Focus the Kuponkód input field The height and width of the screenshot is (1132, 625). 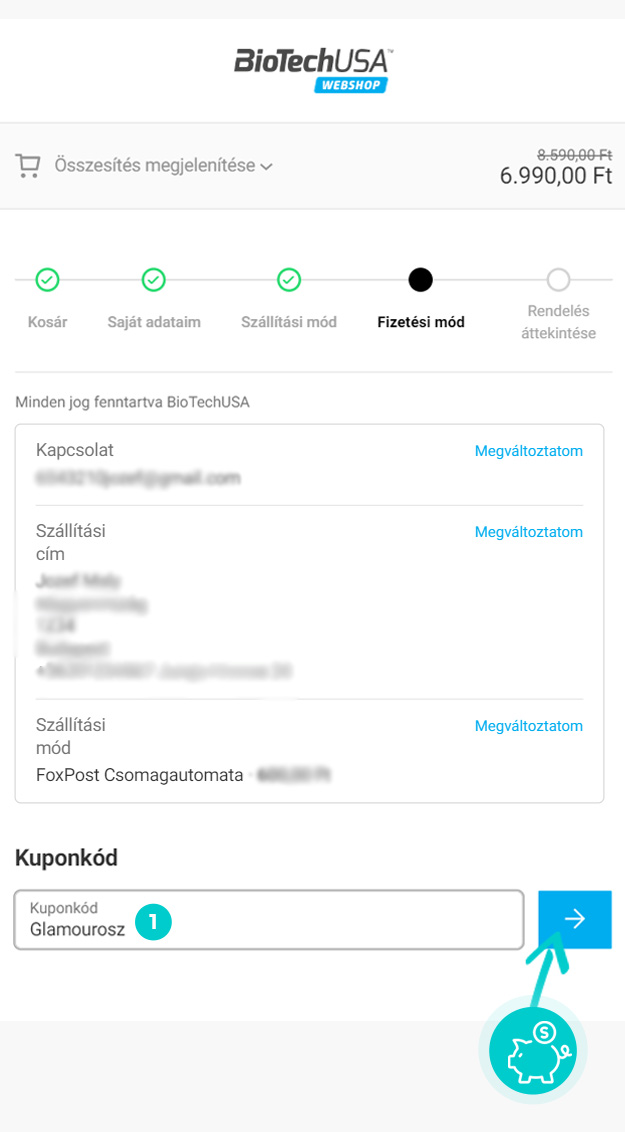click(268, 919)
